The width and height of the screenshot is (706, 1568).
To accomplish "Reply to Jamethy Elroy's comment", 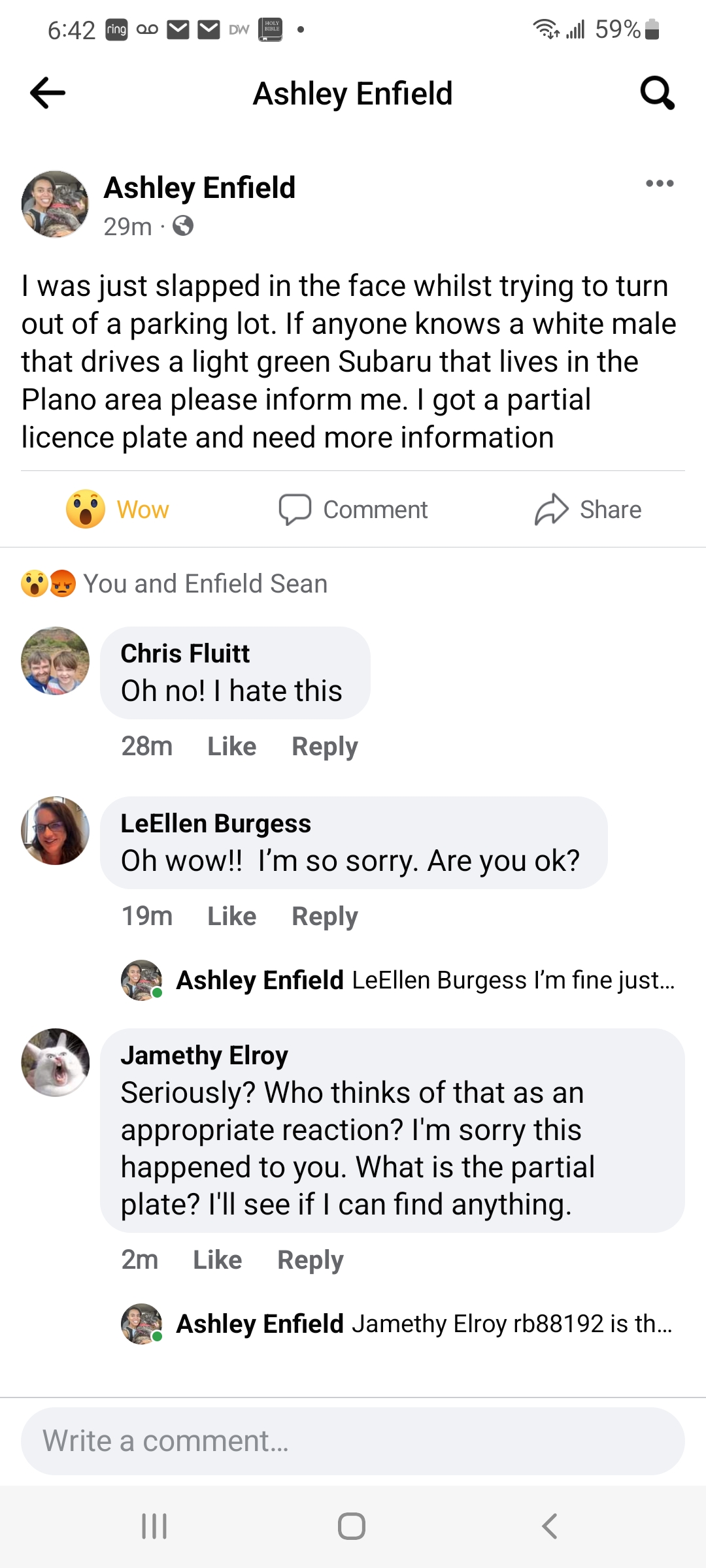I will tap(310, 1260).
